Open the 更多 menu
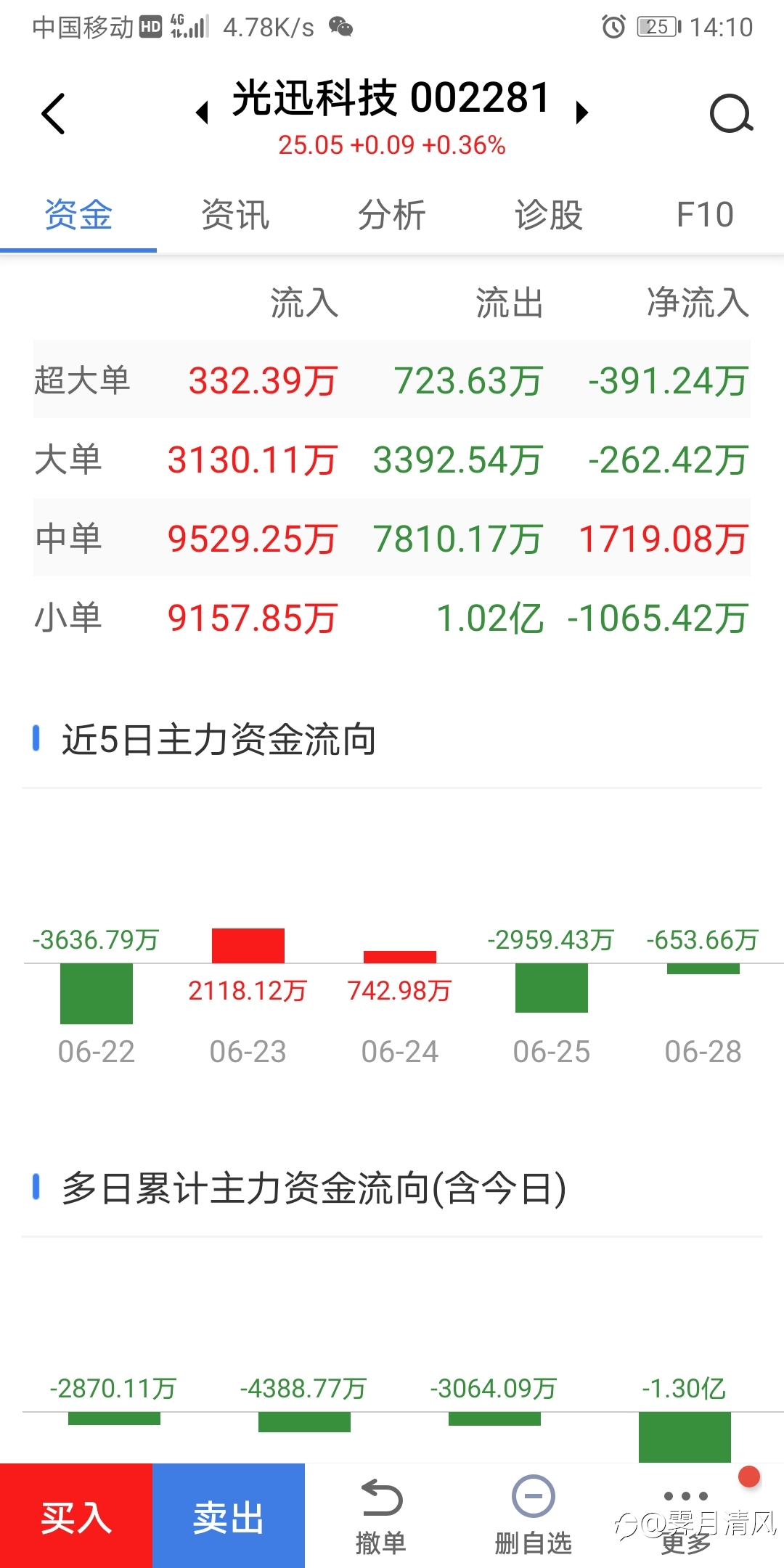 (x=686, y=1522)
